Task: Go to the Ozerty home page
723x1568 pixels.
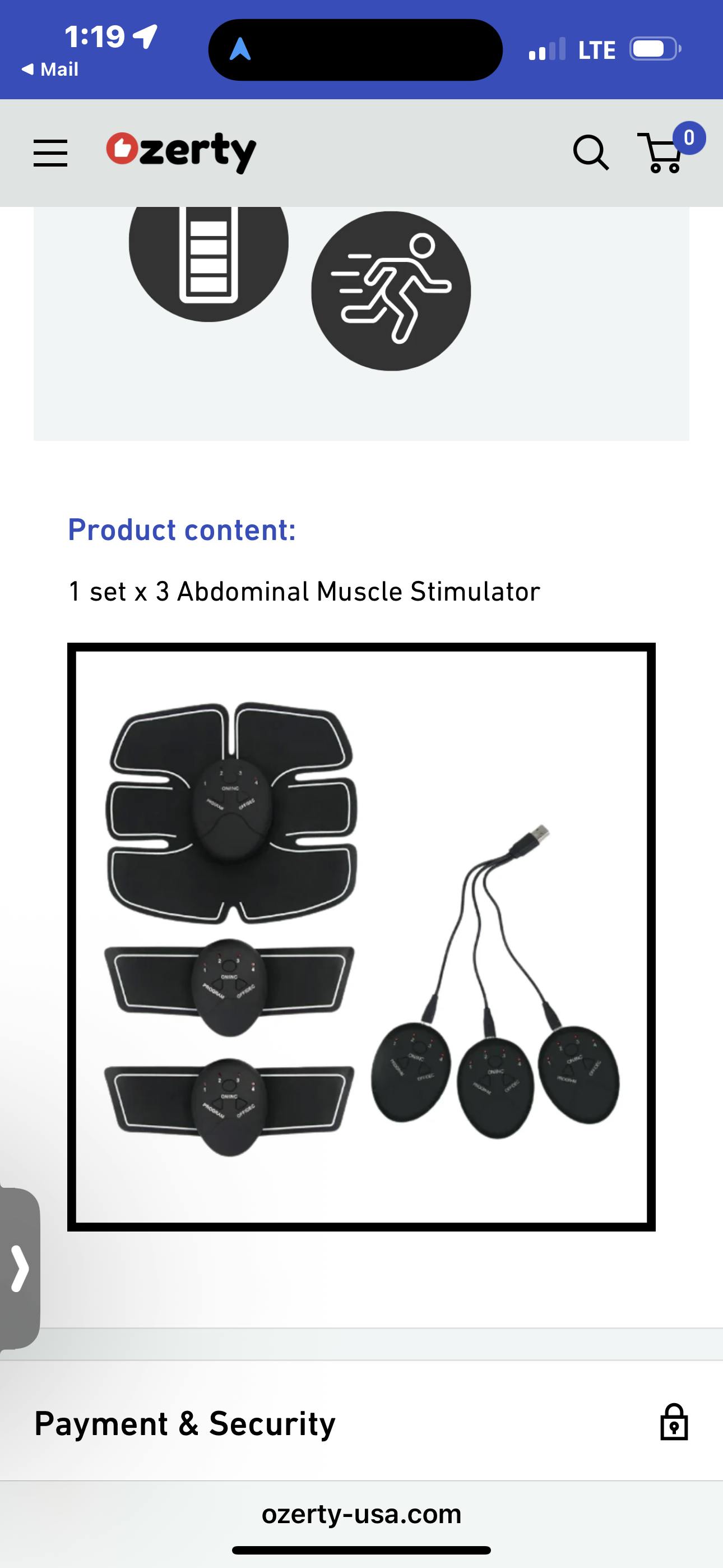Action: coord(182,151)
